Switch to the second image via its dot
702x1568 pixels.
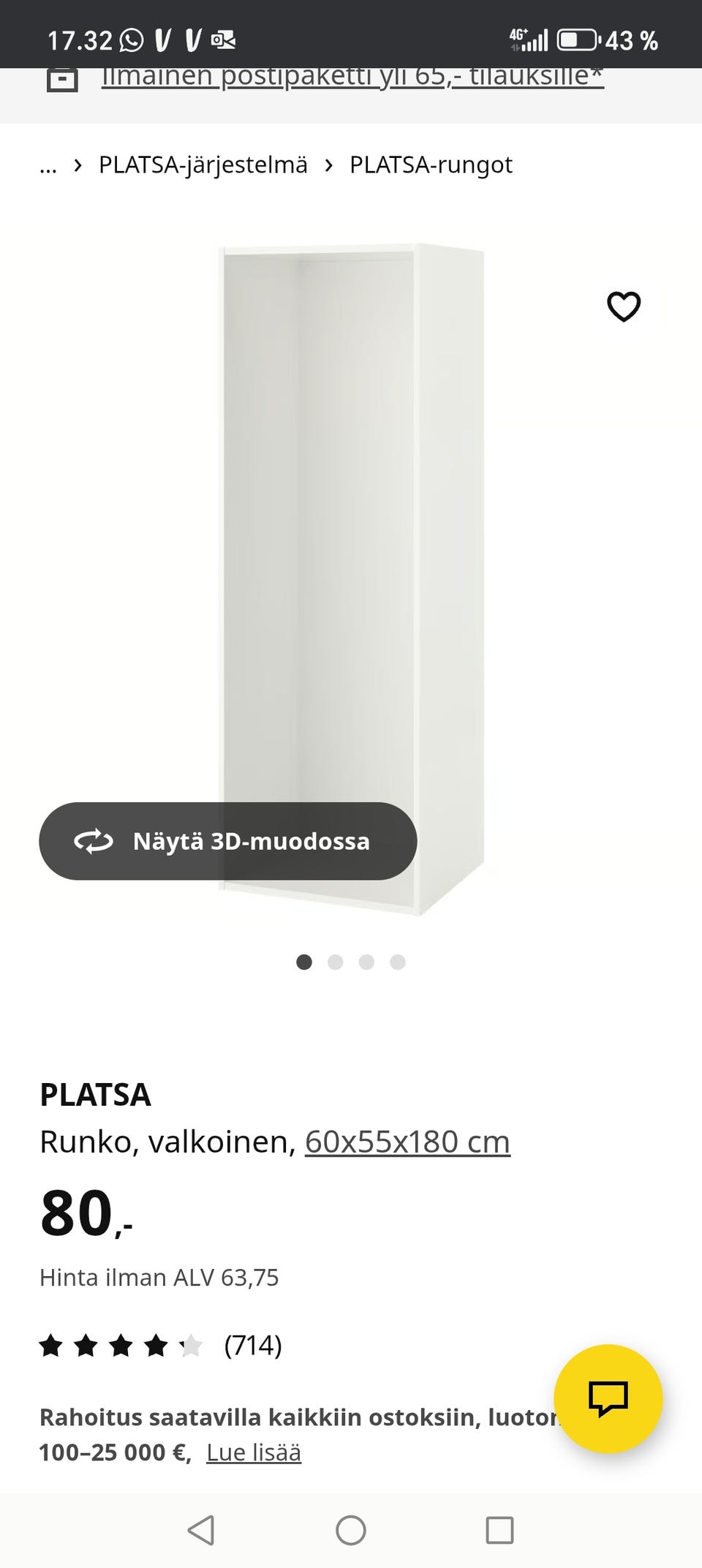[336, 962]
